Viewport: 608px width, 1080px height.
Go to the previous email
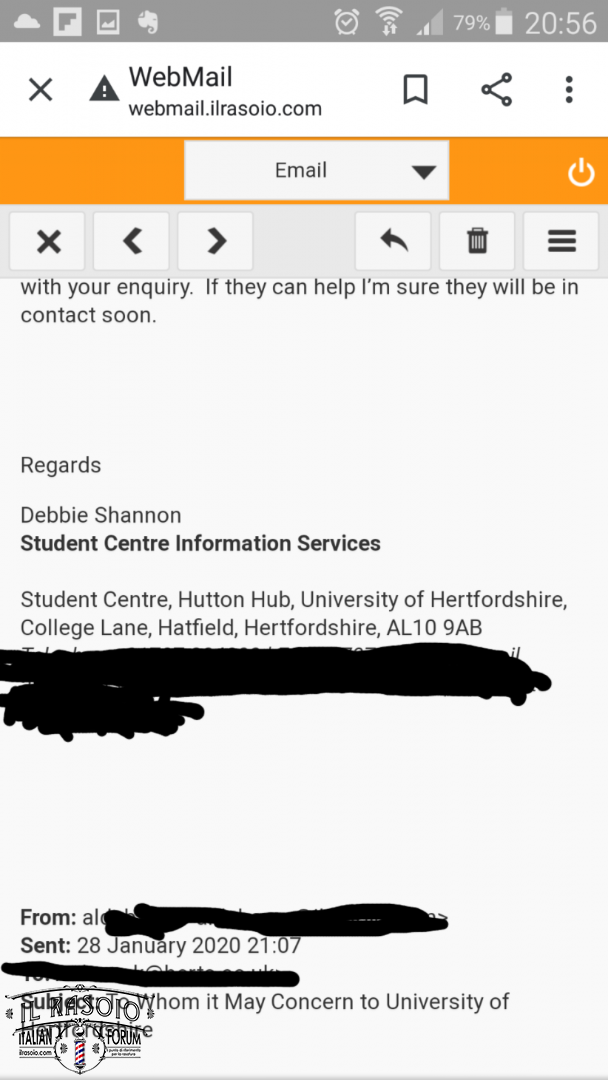click(132, 241)
